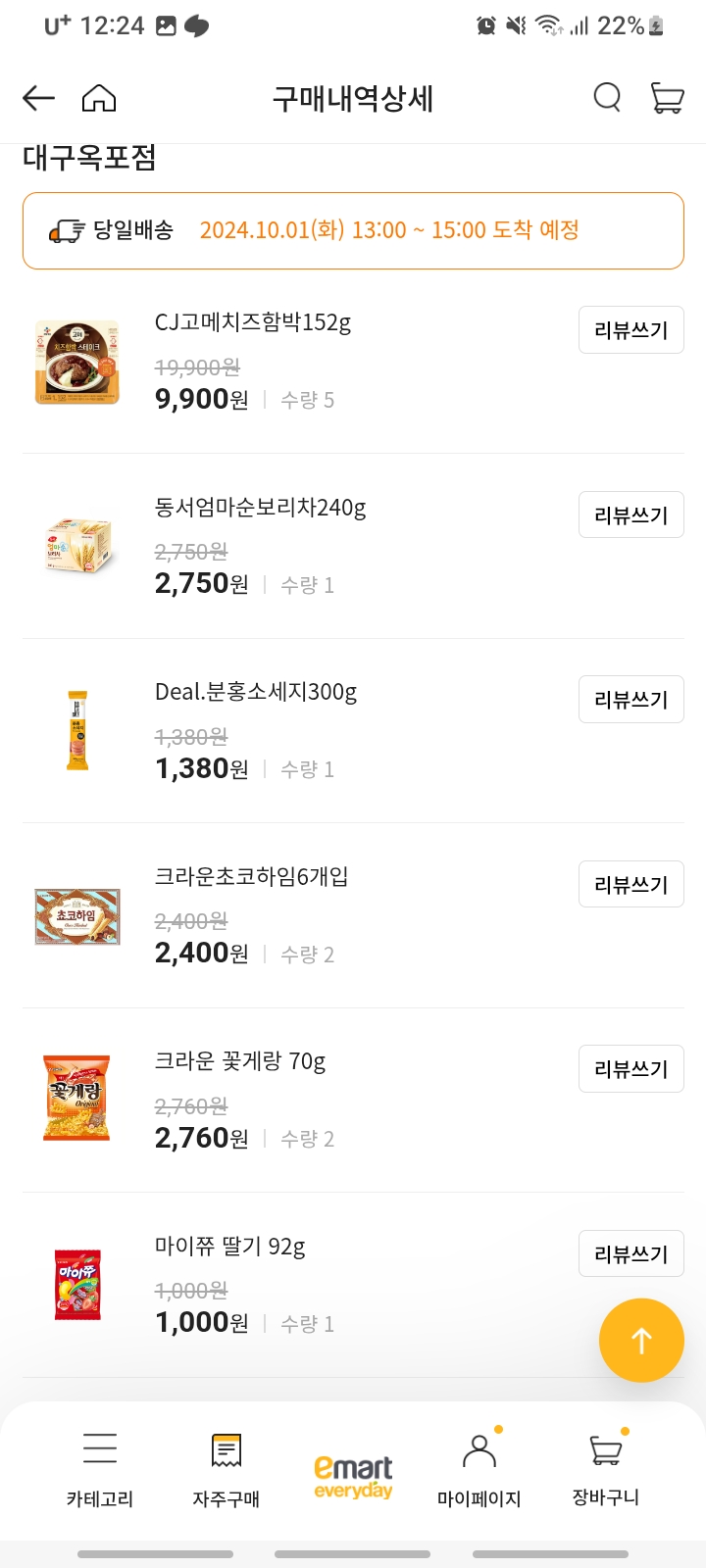Open the search icon in the top bar

coord(607,98)
